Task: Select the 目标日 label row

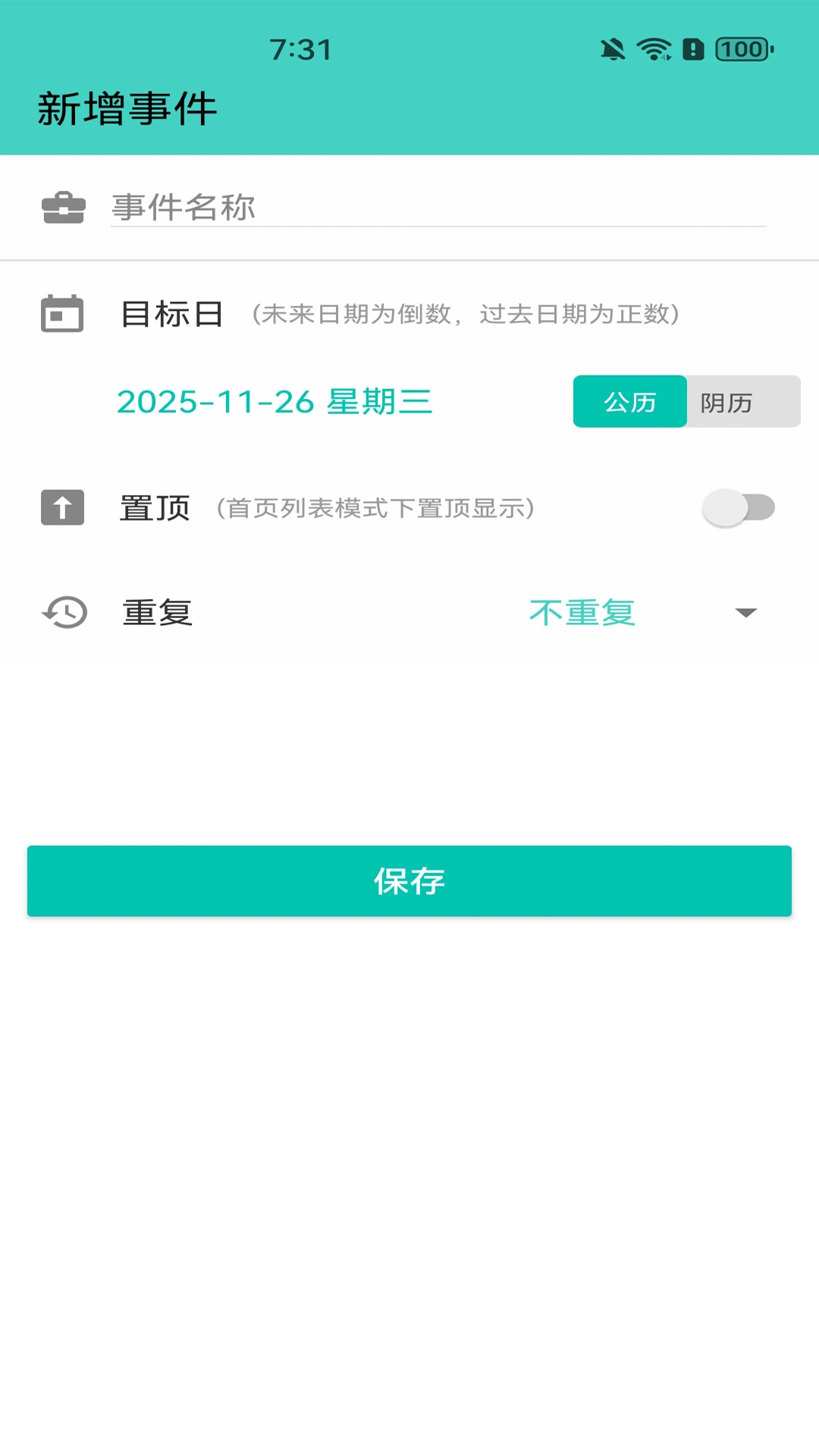Action: (172, 313)
